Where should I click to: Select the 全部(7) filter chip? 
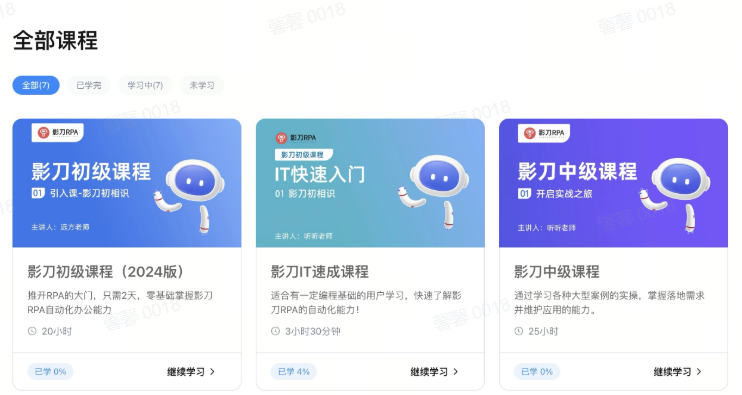(x=36, y=85)
